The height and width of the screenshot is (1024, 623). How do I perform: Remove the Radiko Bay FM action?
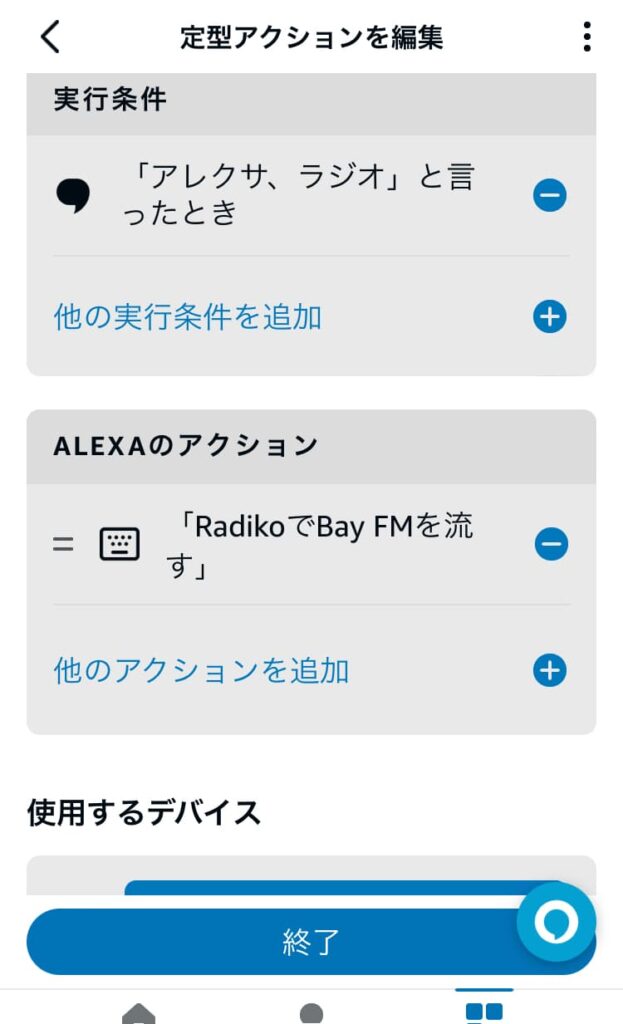[x=551, y=544]
